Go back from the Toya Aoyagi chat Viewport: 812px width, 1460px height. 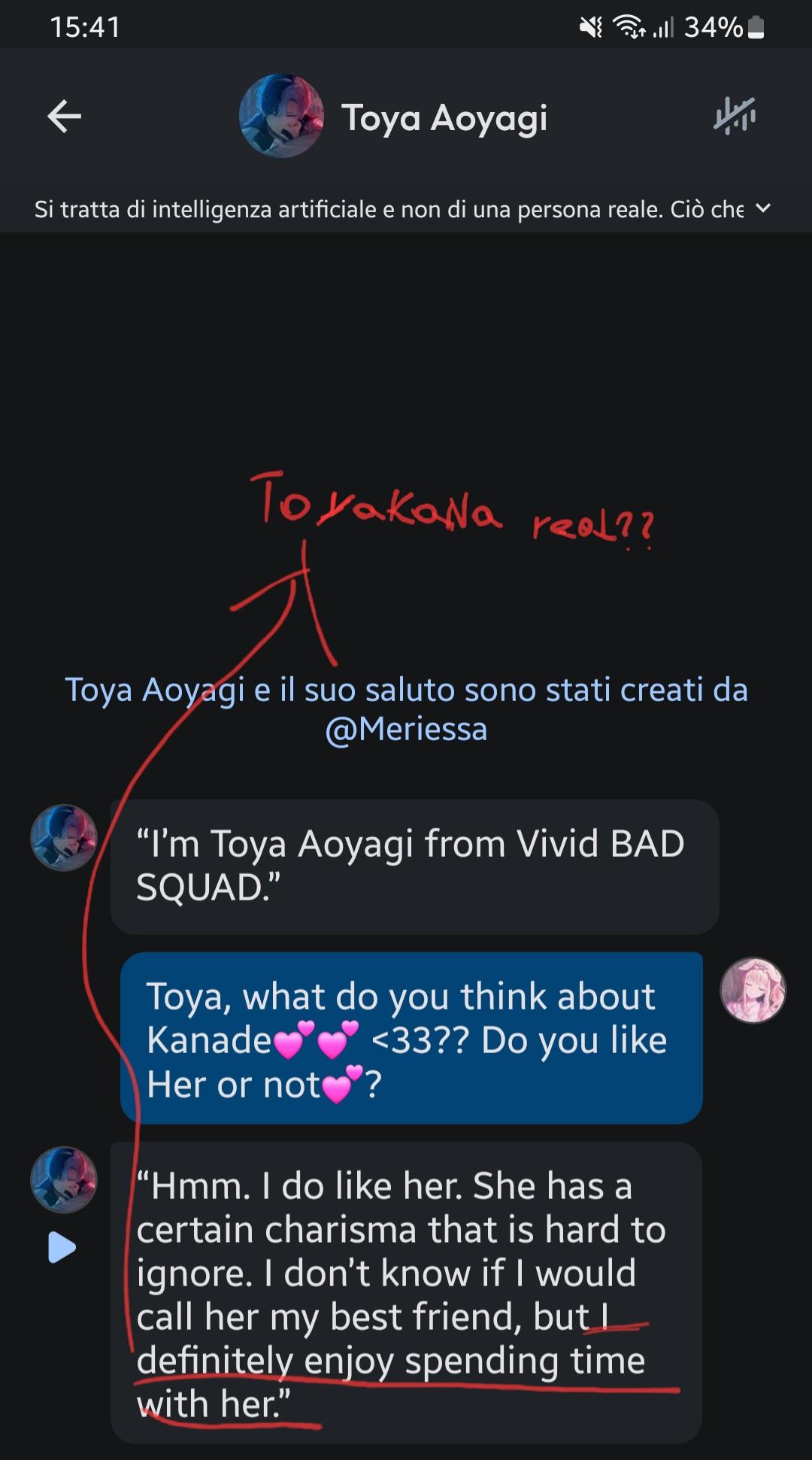(x=65, y=117)
